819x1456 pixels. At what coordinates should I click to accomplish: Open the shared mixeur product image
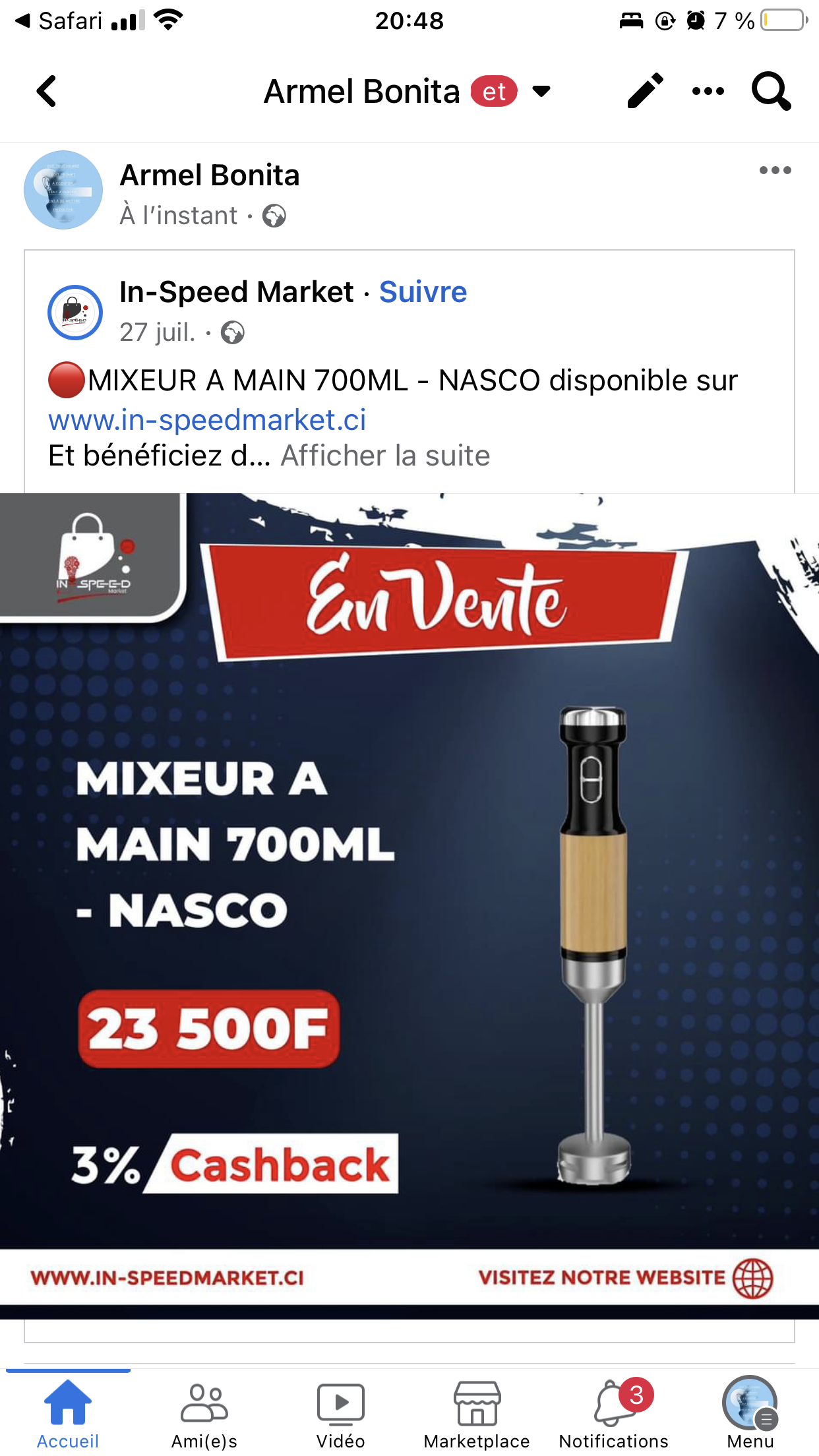pyautogui.click(x=409, y=905)
